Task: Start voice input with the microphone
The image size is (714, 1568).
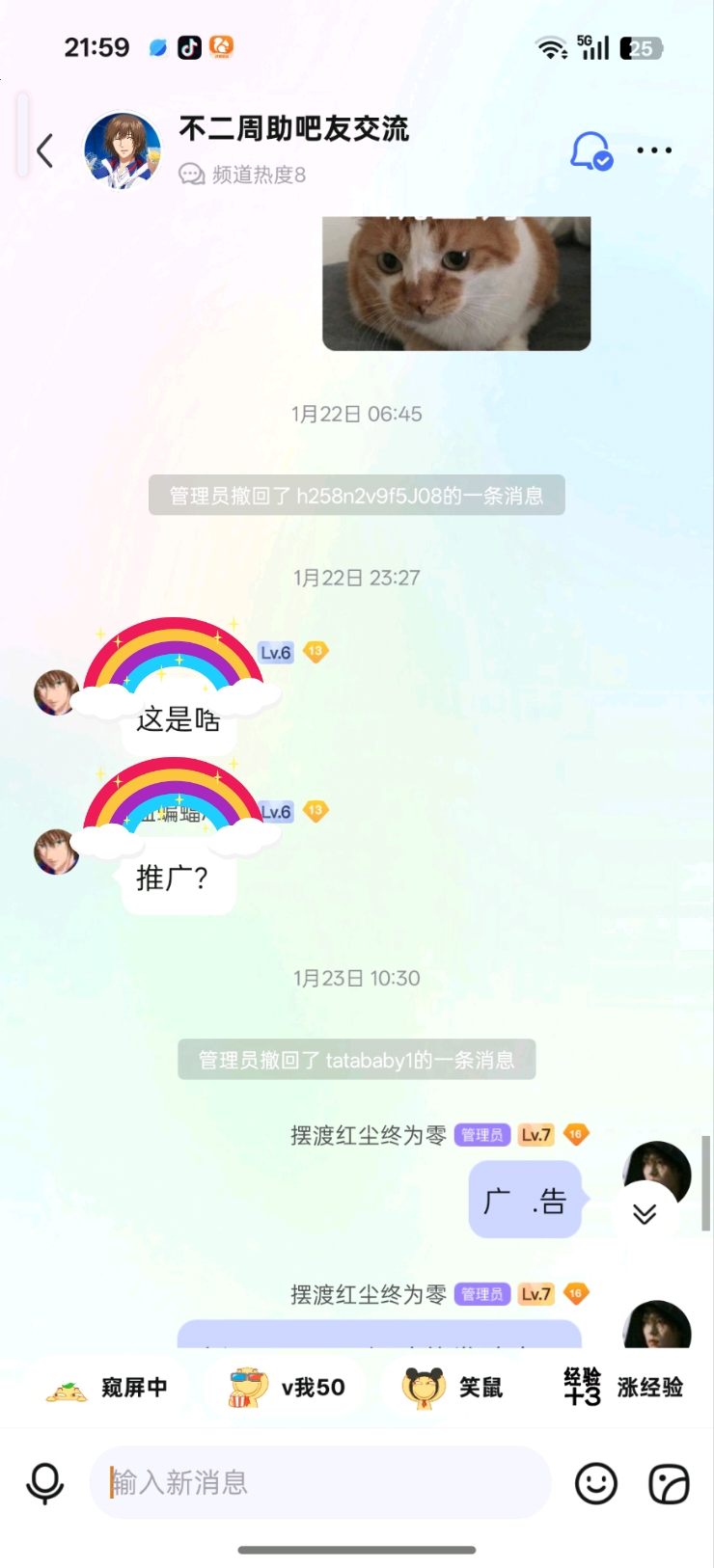Action: [x=44, y=1483]
